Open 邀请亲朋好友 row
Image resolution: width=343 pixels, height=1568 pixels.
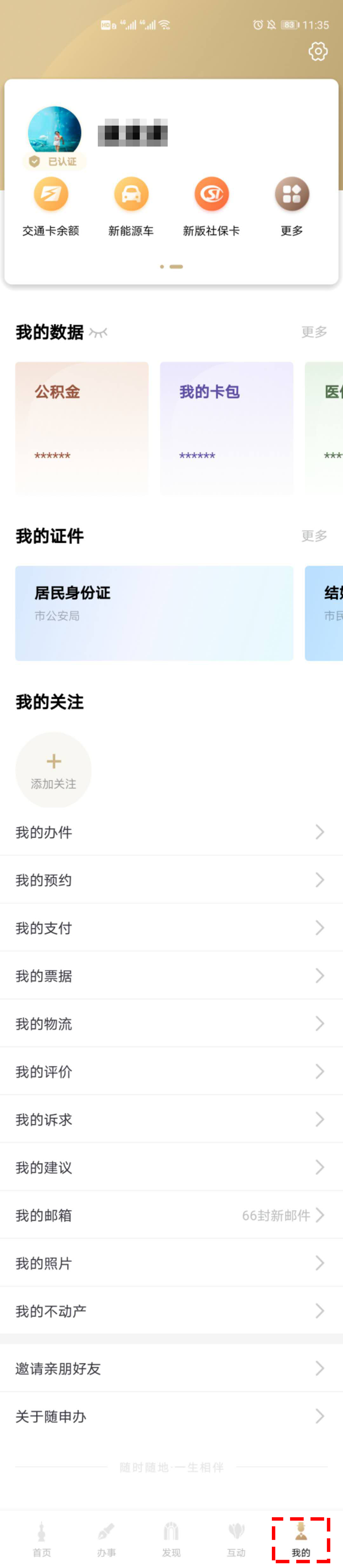click(x=171, y=1369)
